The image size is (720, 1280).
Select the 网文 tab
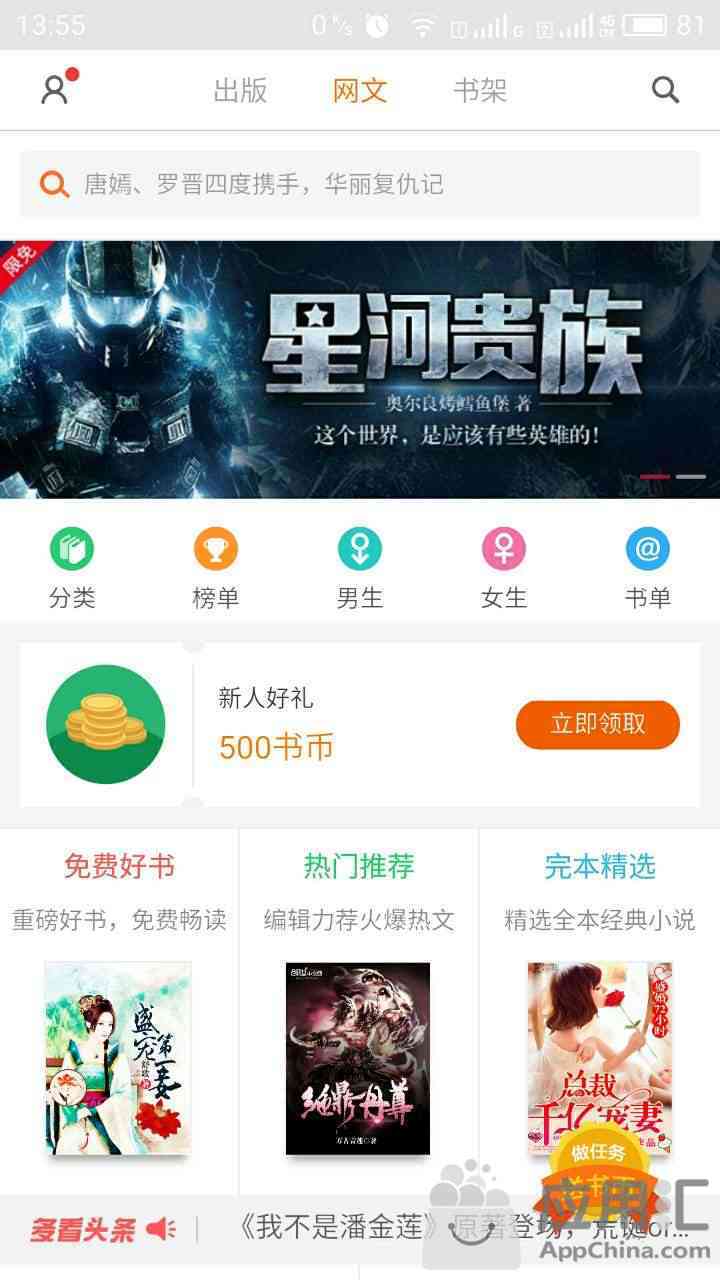360,91
